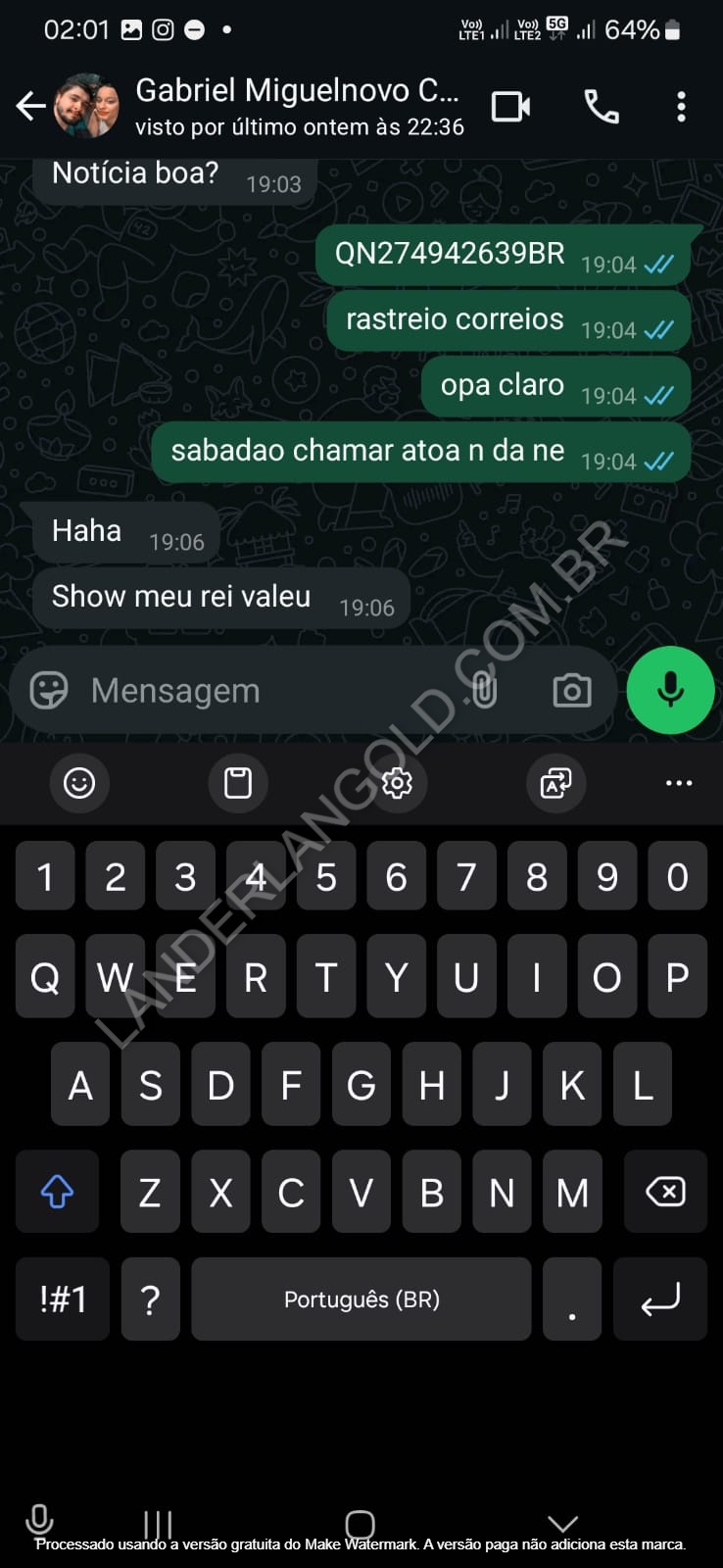This screenshot has height=1568, width=723.
Task: Open the keyboard emoji panel
Action: [x=79, y=782]
